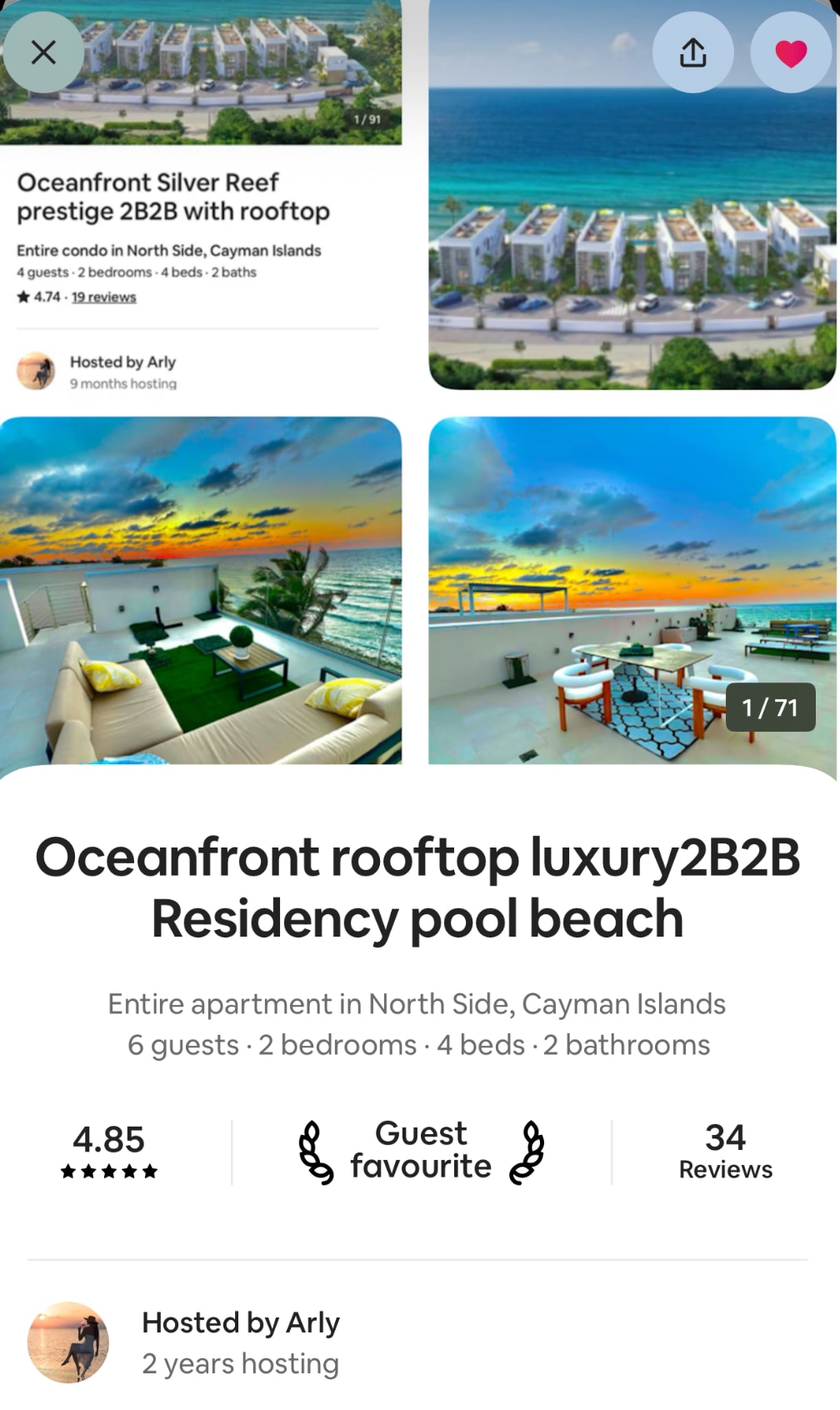Tap the 4.85 star rating
840x1410 pixels.
coord(108,1152)
